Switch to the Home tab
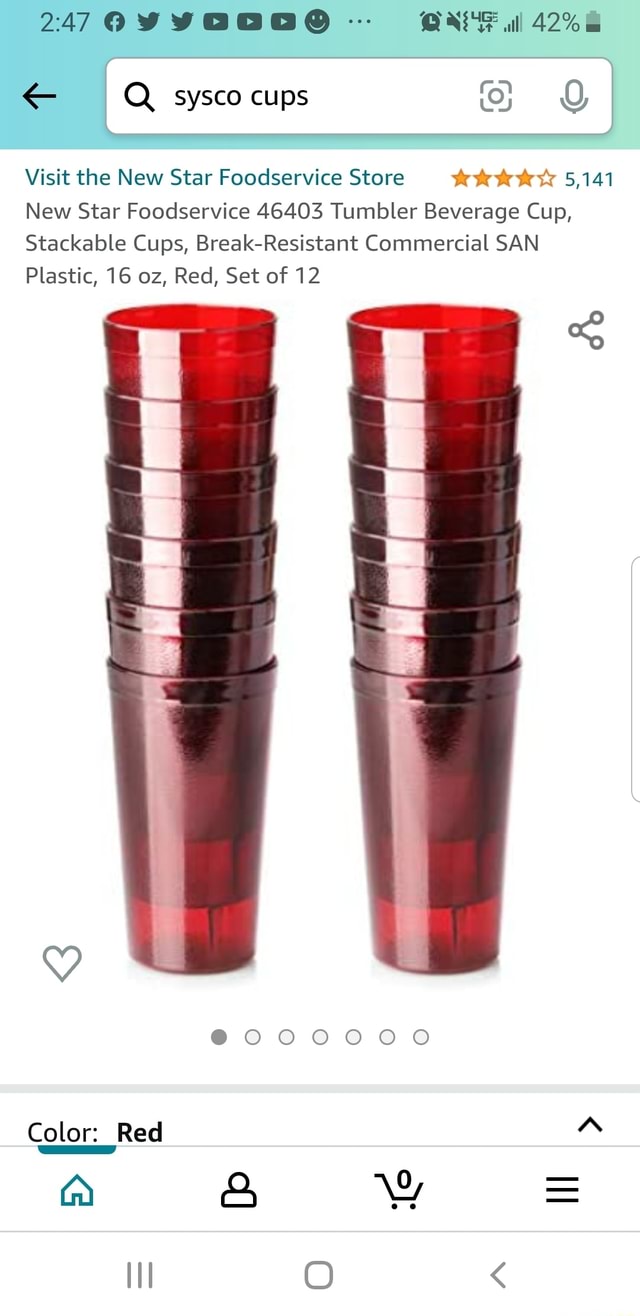Viewport: 640px width, 1316px height. [x=77, y=1190]
